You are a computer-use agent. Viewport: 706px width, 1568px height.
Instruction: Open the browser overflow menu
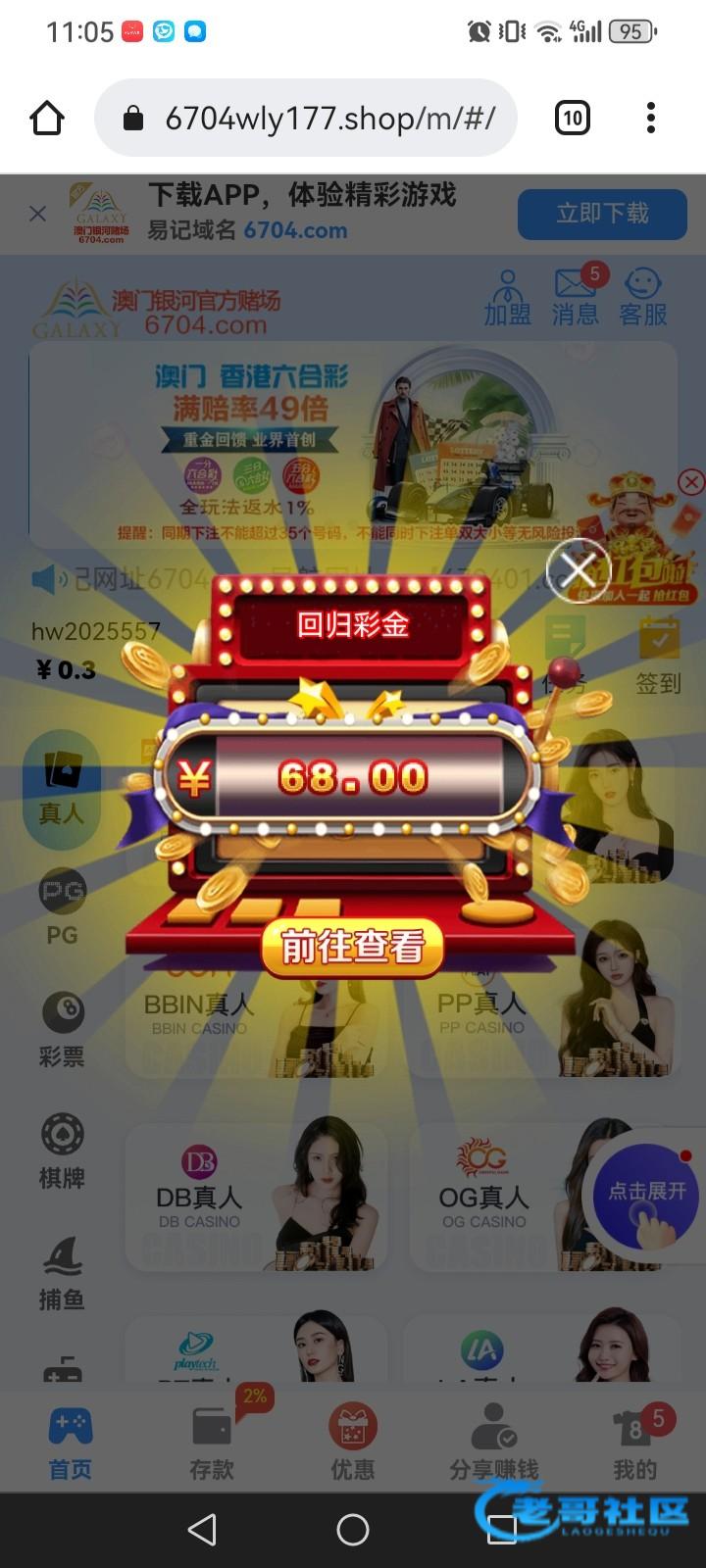[x=650, y=119]
